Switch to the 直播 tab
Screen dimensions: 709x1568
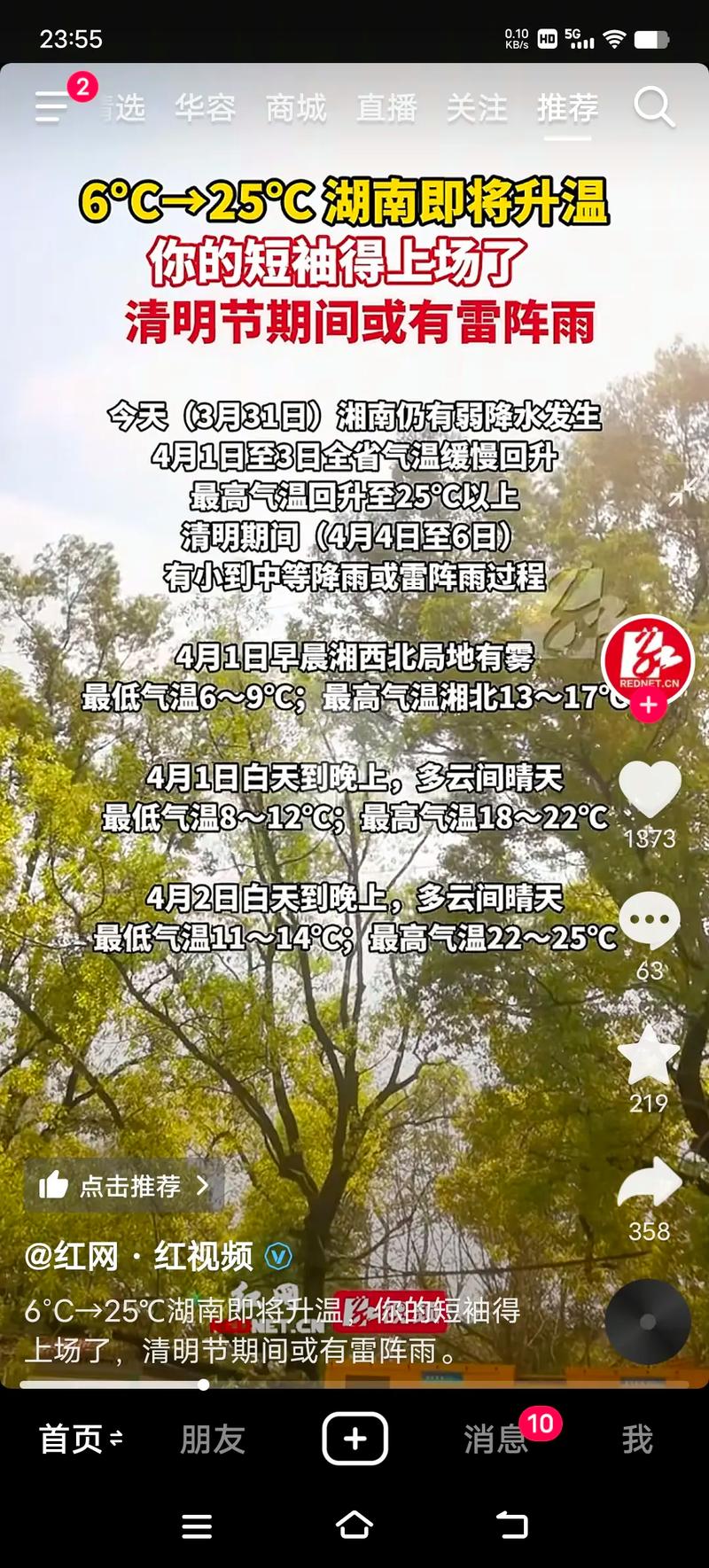click(x=386, y=108)
